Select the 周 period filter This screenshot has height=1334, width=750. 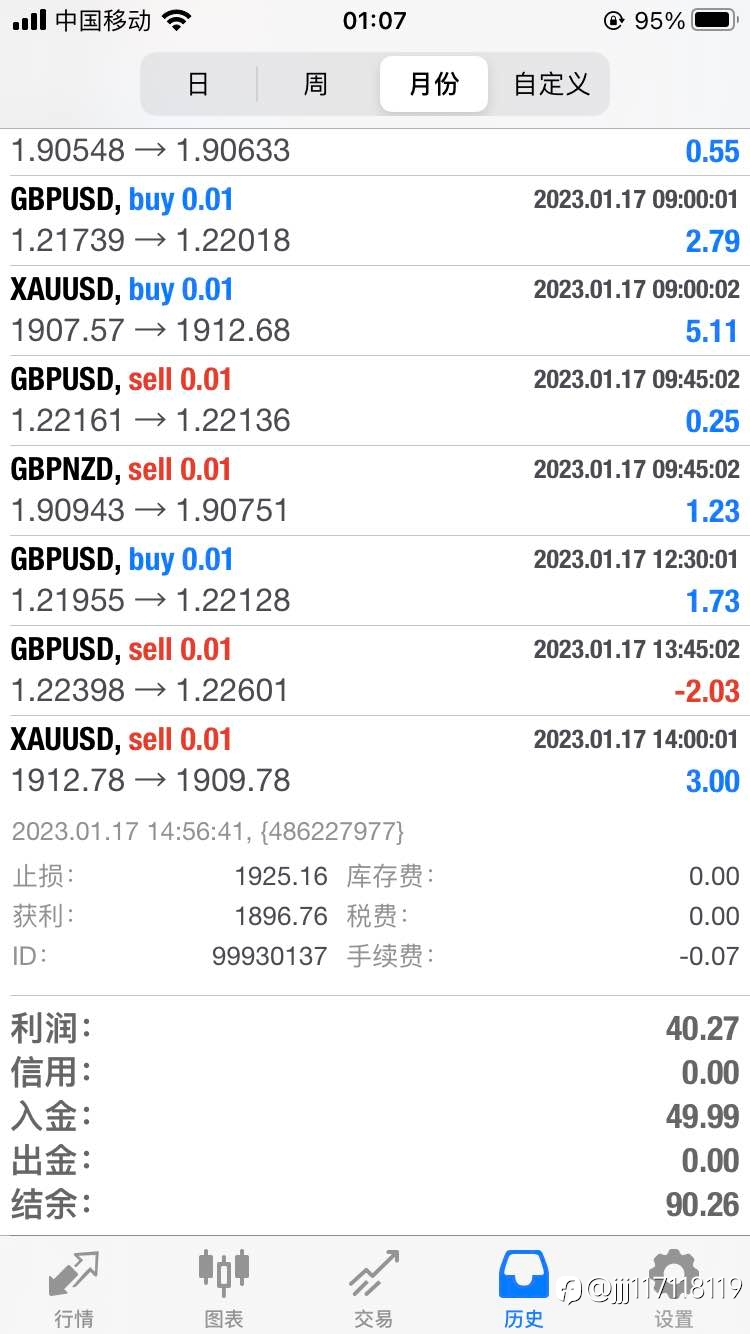pyautogui.click(x=316, y=84)
